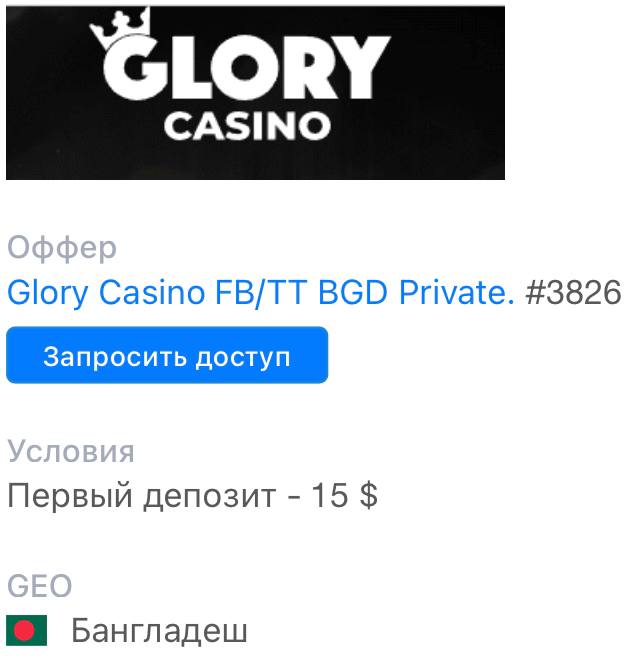The image size is (635, 671).
Task: Open the Glory Casino FB/TT BGD Private offer link
Action: (x=260, y=293)
